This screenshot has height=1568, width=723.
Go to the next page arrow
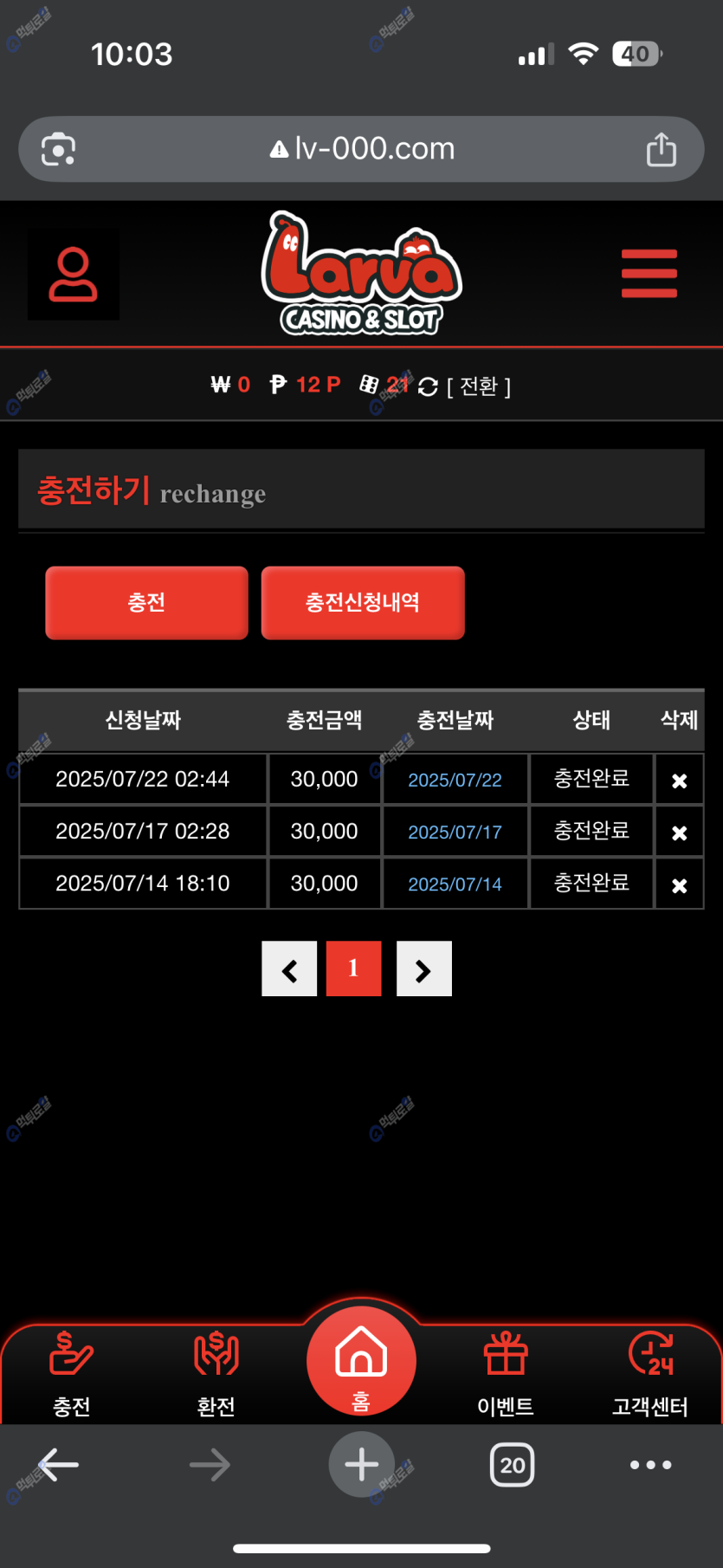tap(423, 969)
